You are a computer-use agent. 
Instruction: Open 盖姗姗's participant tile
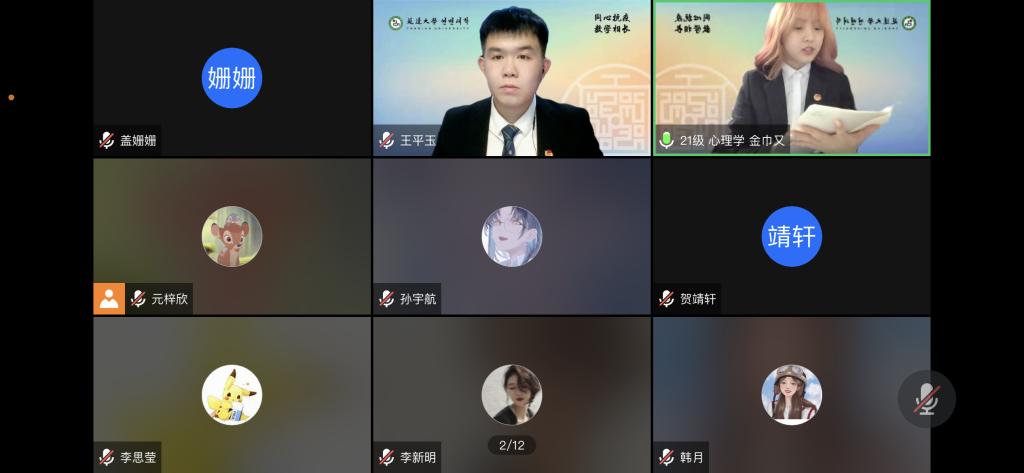click(x=232, y=78)
